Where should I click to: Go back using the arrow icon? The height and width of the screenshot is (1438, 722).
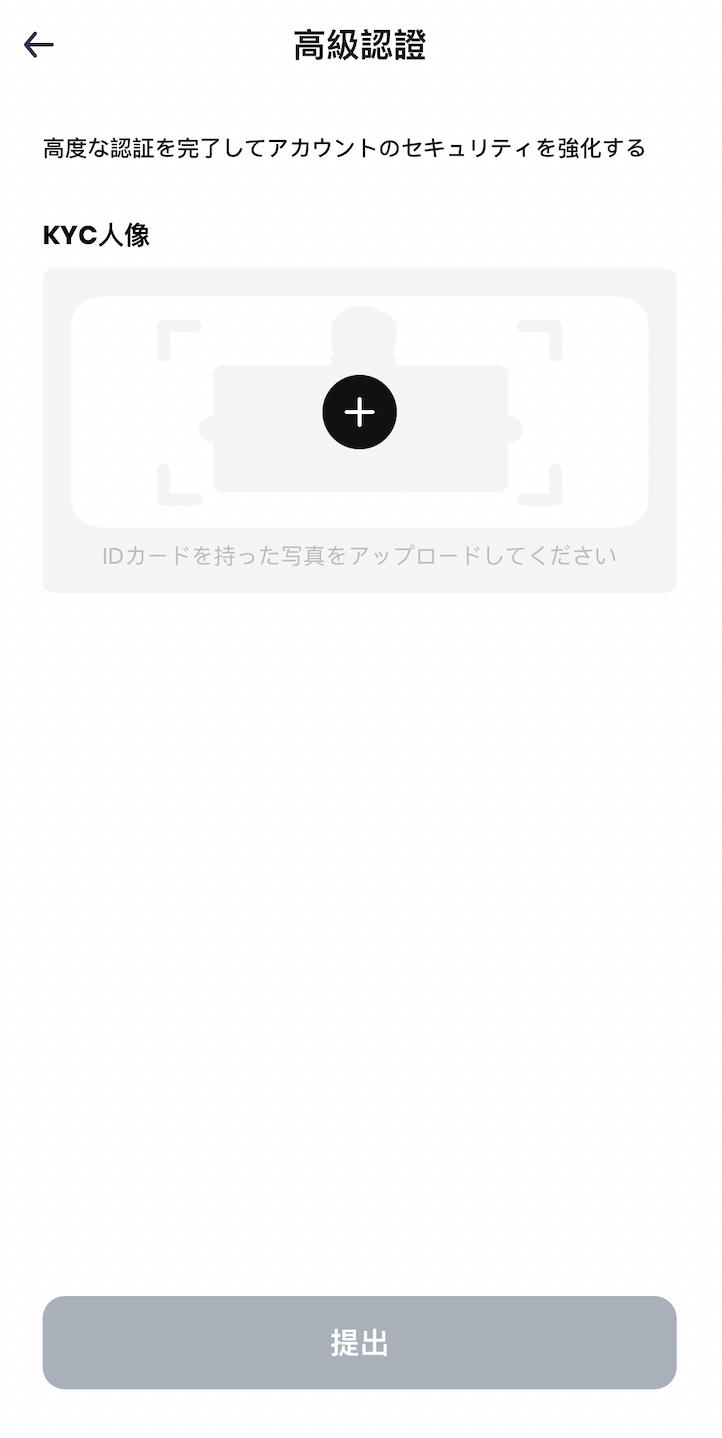(38, 45)
